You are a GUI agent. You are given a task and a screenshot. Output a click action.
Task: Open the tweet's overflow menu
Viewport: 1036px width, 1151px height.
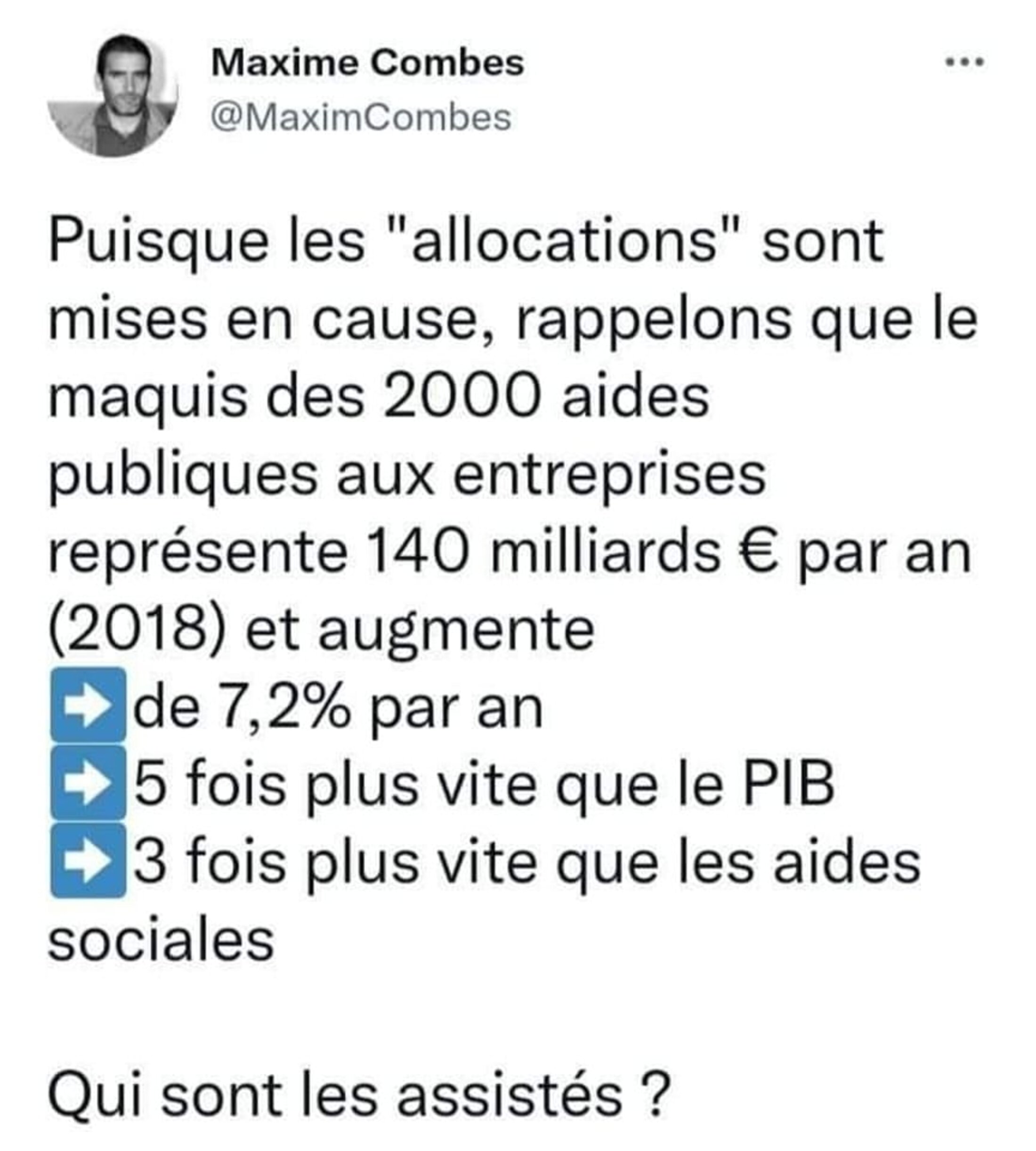click(x=964, y=62)
